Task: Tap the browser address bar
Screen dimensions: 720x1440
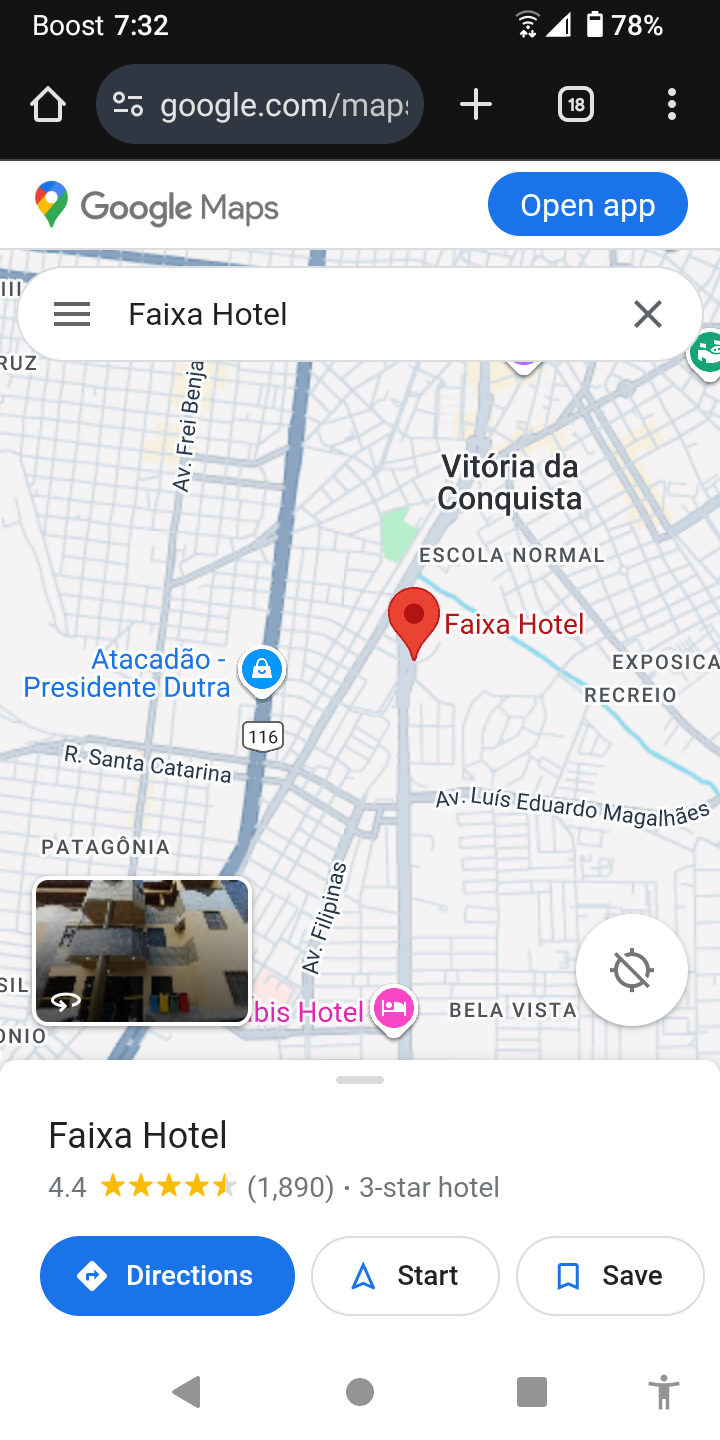Action: click(x=260, y=104)
